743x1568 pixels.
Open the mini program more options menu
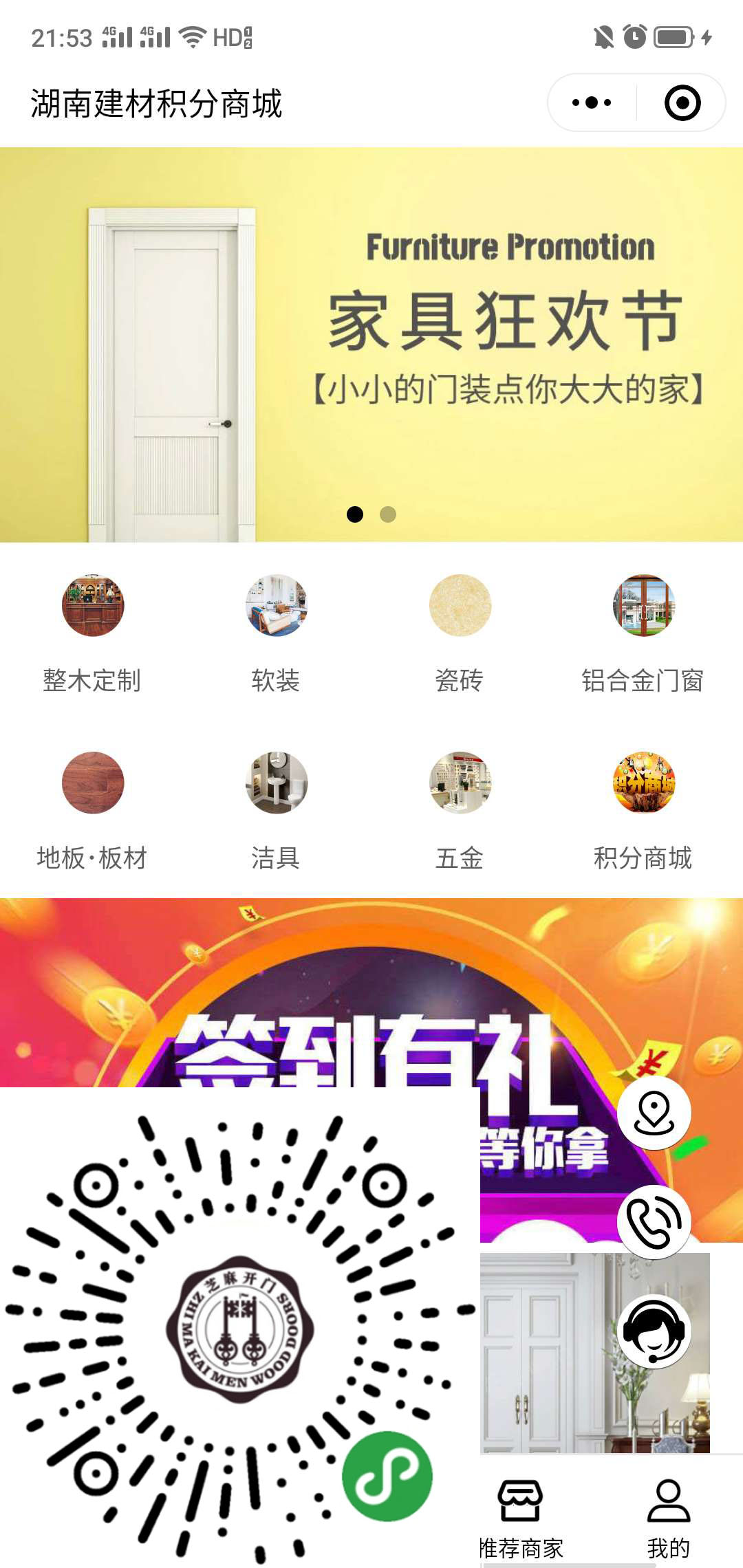592,103
